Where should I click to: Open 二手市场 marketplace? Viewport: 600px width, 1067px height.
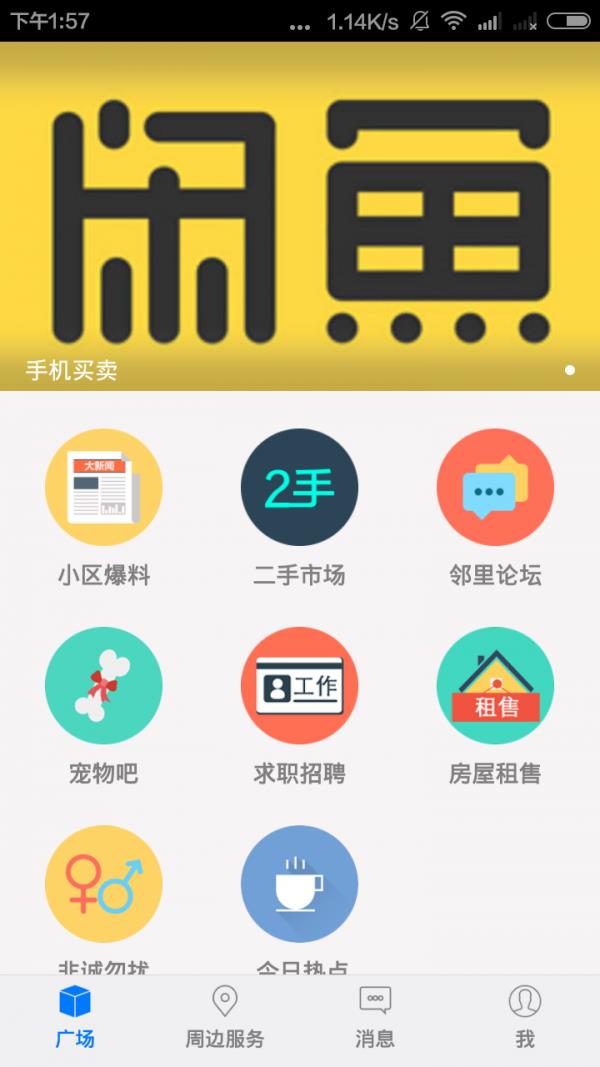tap(299, 488)
